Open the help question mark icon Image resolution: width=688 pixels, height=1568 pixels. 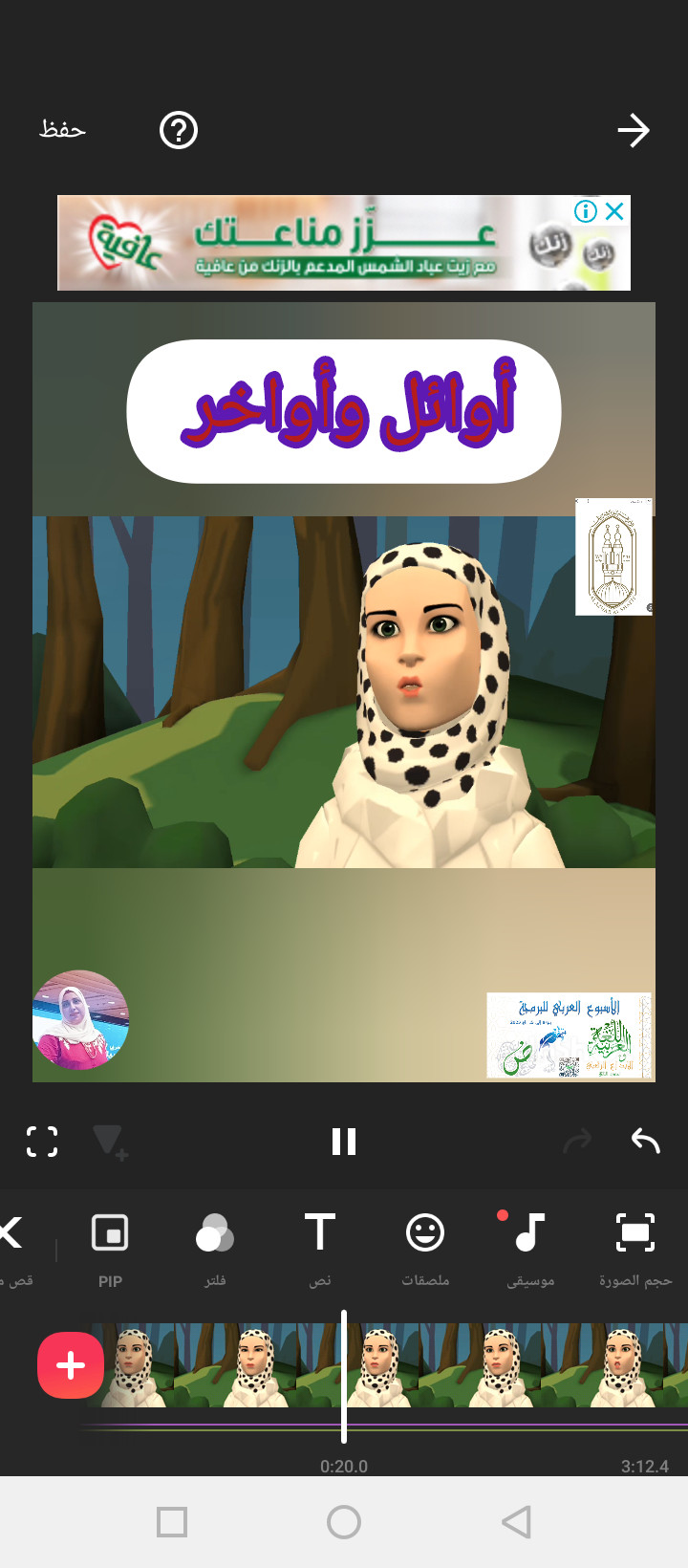[x=178, y=130]
